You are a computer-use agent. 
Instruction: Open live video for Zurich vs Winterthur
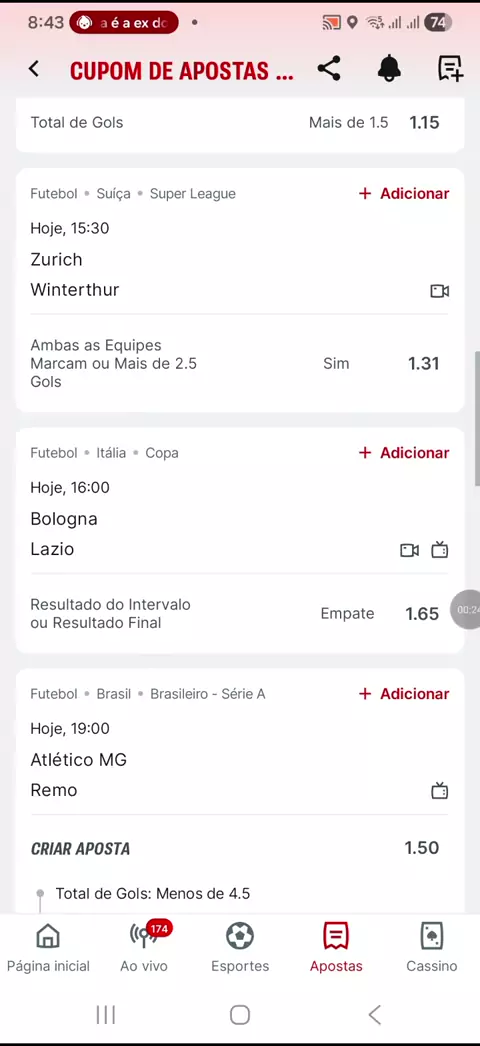click(439, 291)
